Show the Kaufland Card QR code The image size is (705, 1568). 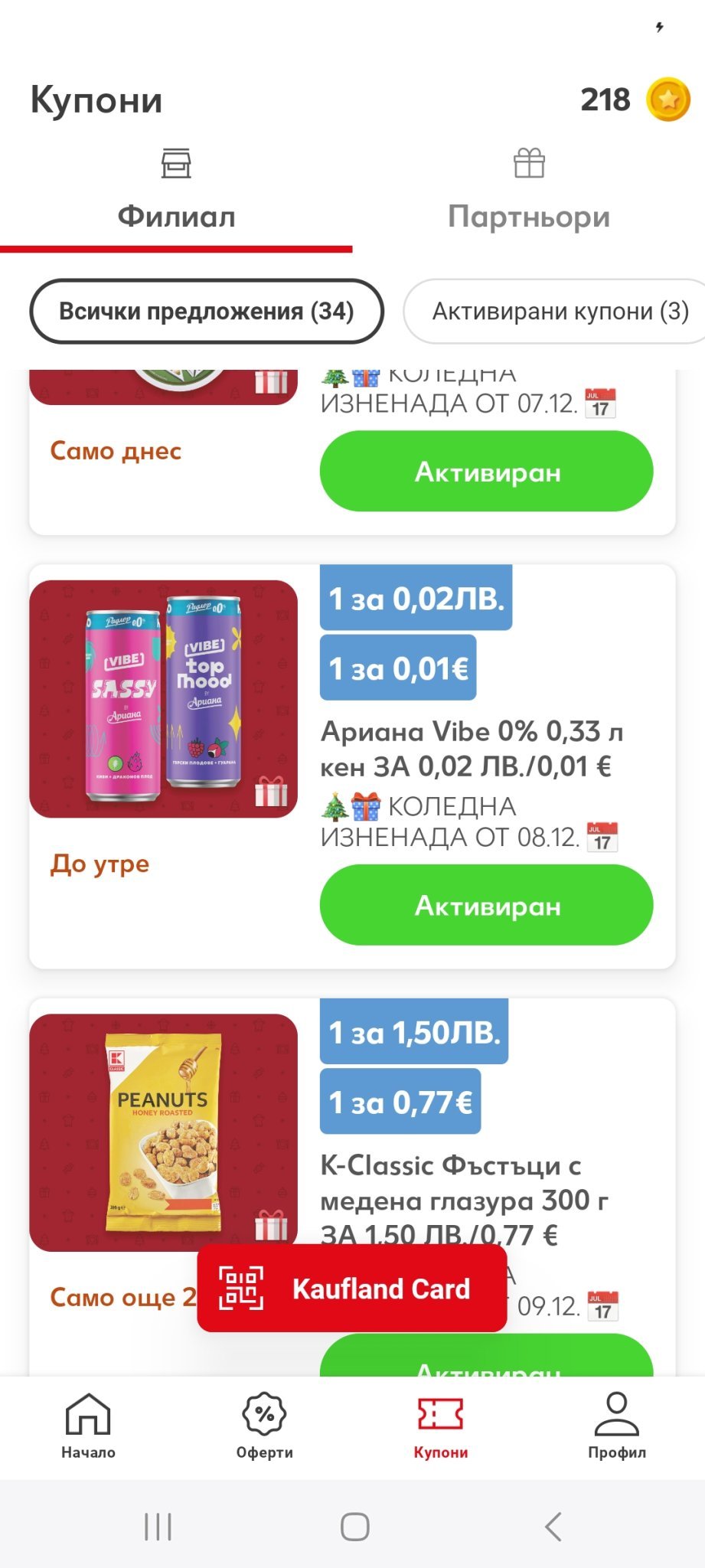tap(352, 1289)
